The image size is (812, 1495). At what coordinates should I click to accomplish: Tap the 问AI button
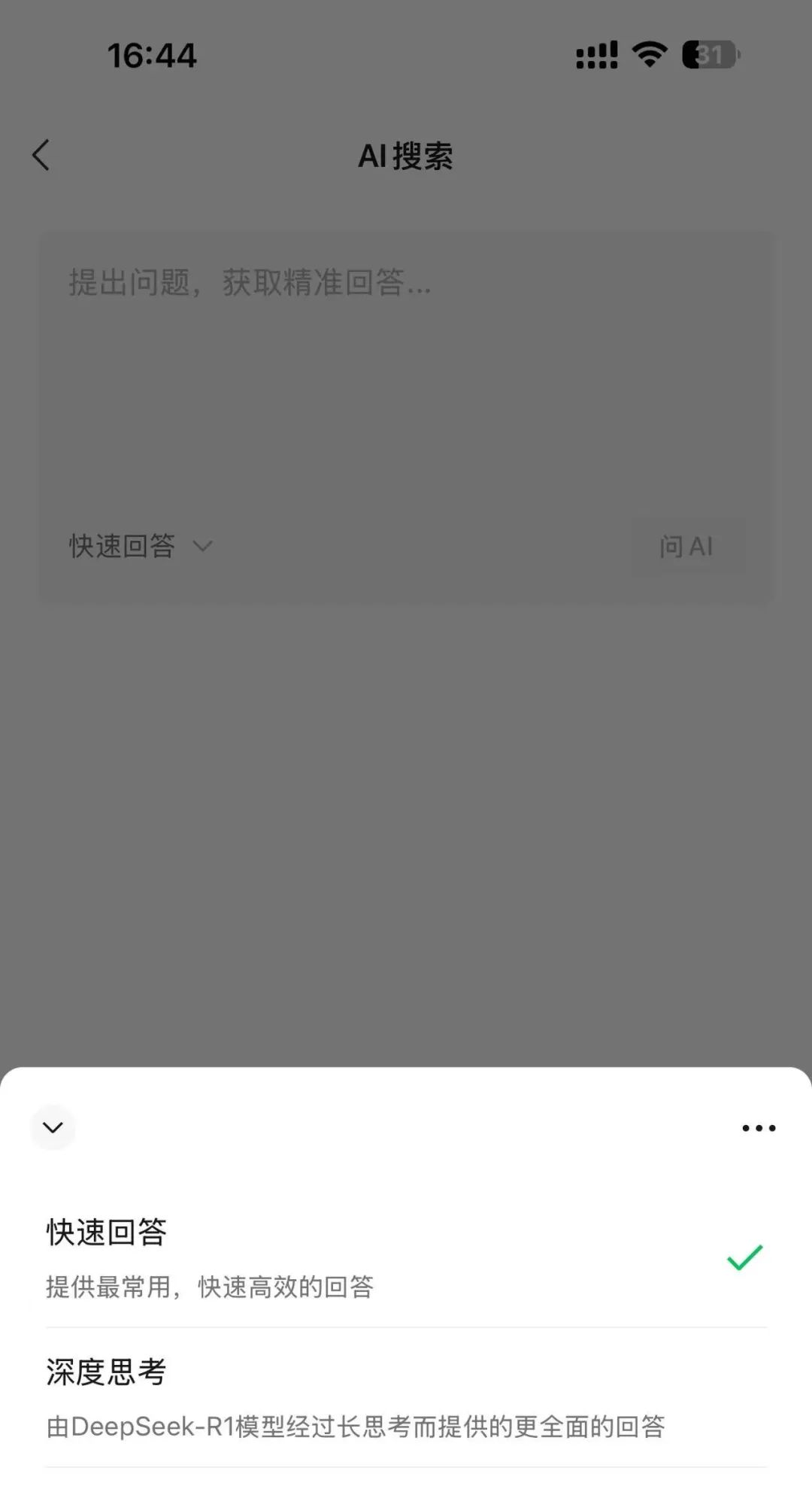[686, 547]
